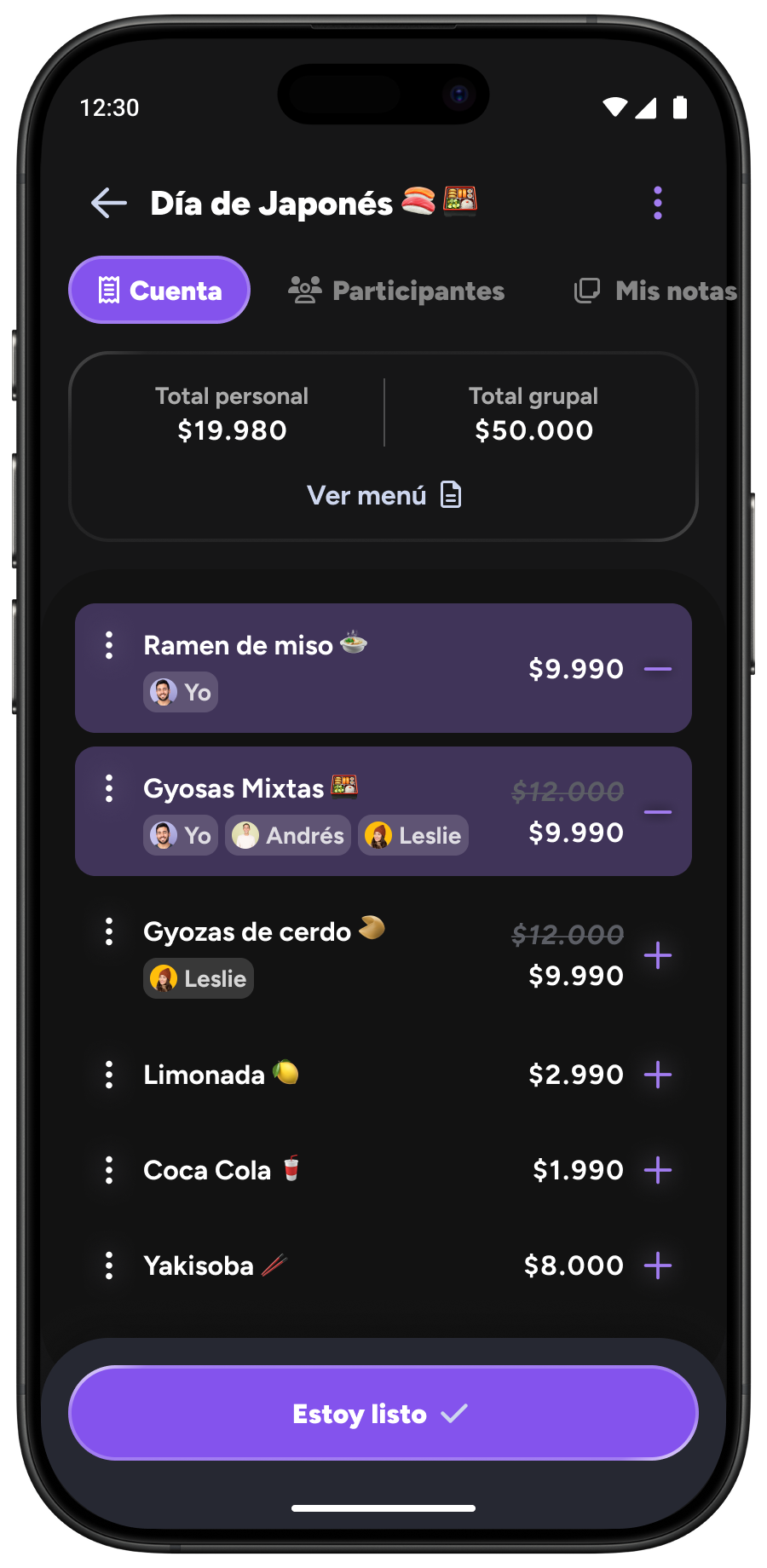The height and width of the screenshot is (1568, 767).
Task: Open the Ver menú link
Action: coord(383,495)
